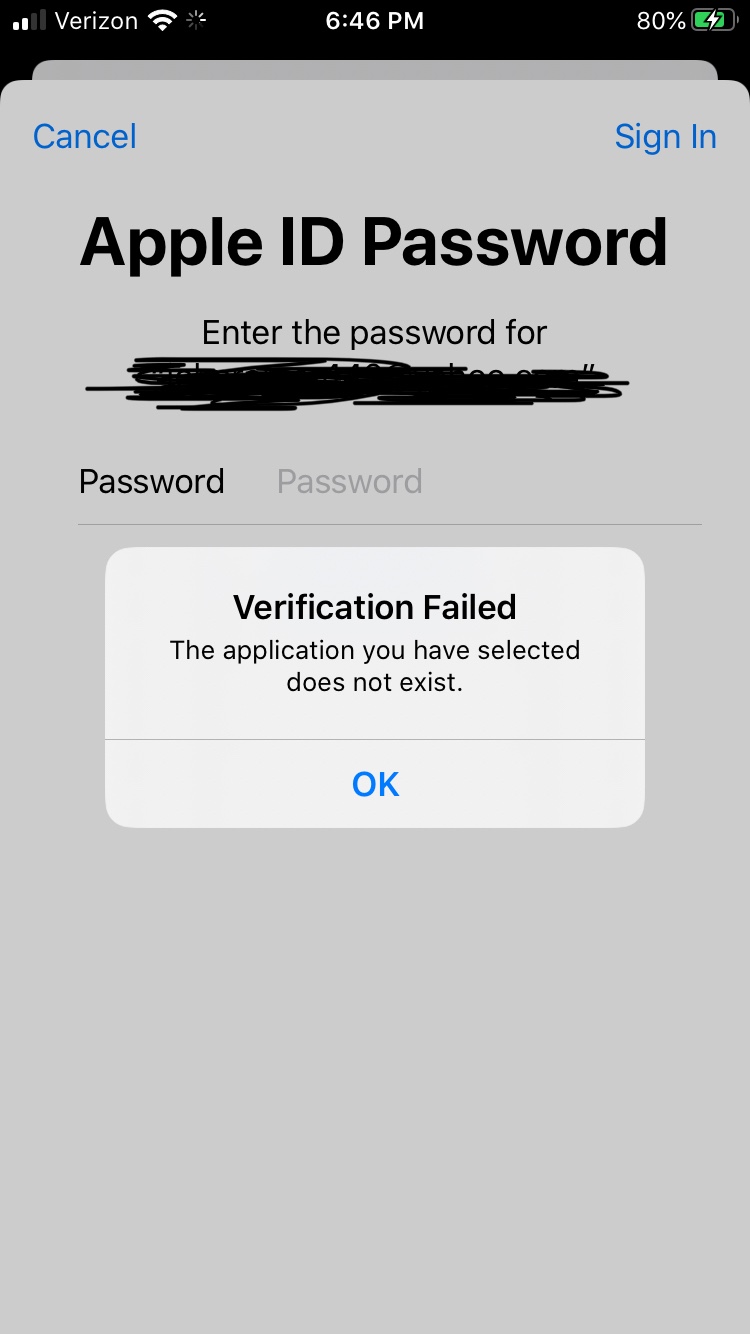
Task: Tap Cancel on the Apple ID Password sheet
Action: coord(85,136)
